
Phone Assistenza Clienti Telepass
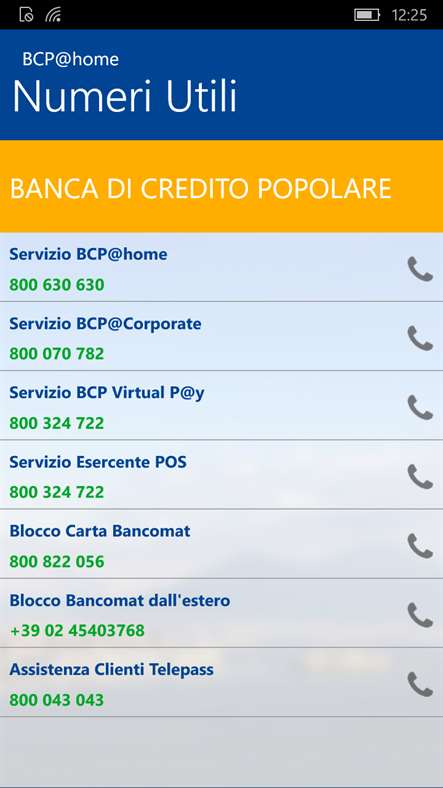pyautogui.click(x=420, y=684)
